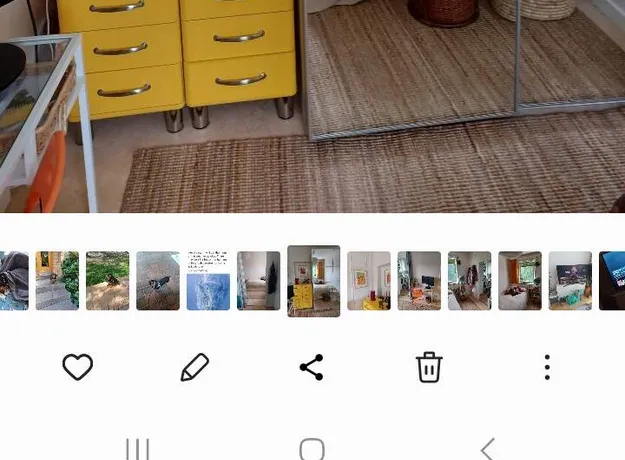
Task: Open the more options menu
Action: point(547,367)
